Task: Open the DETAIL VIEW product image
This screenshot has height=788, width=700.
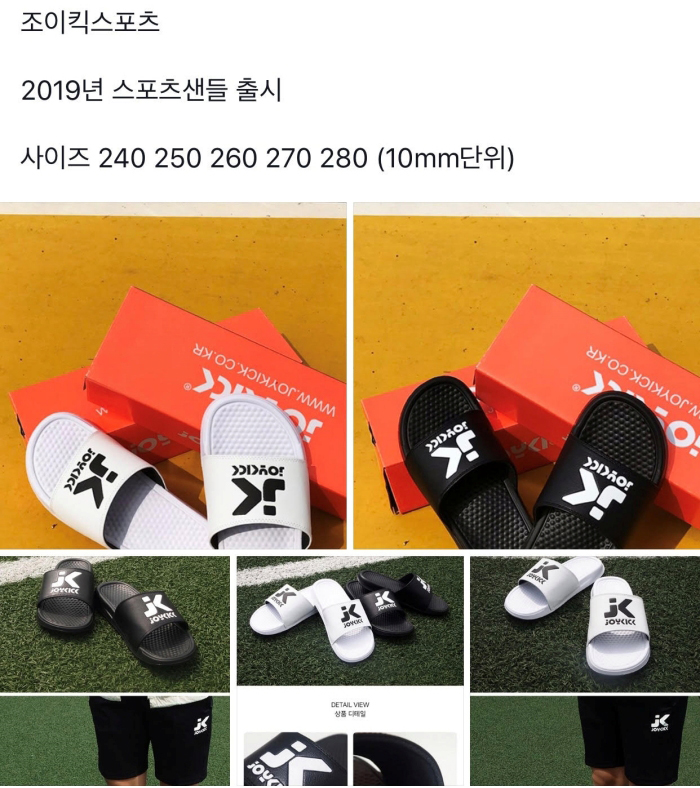Action: pyautogui.click(x=350, y=742)
